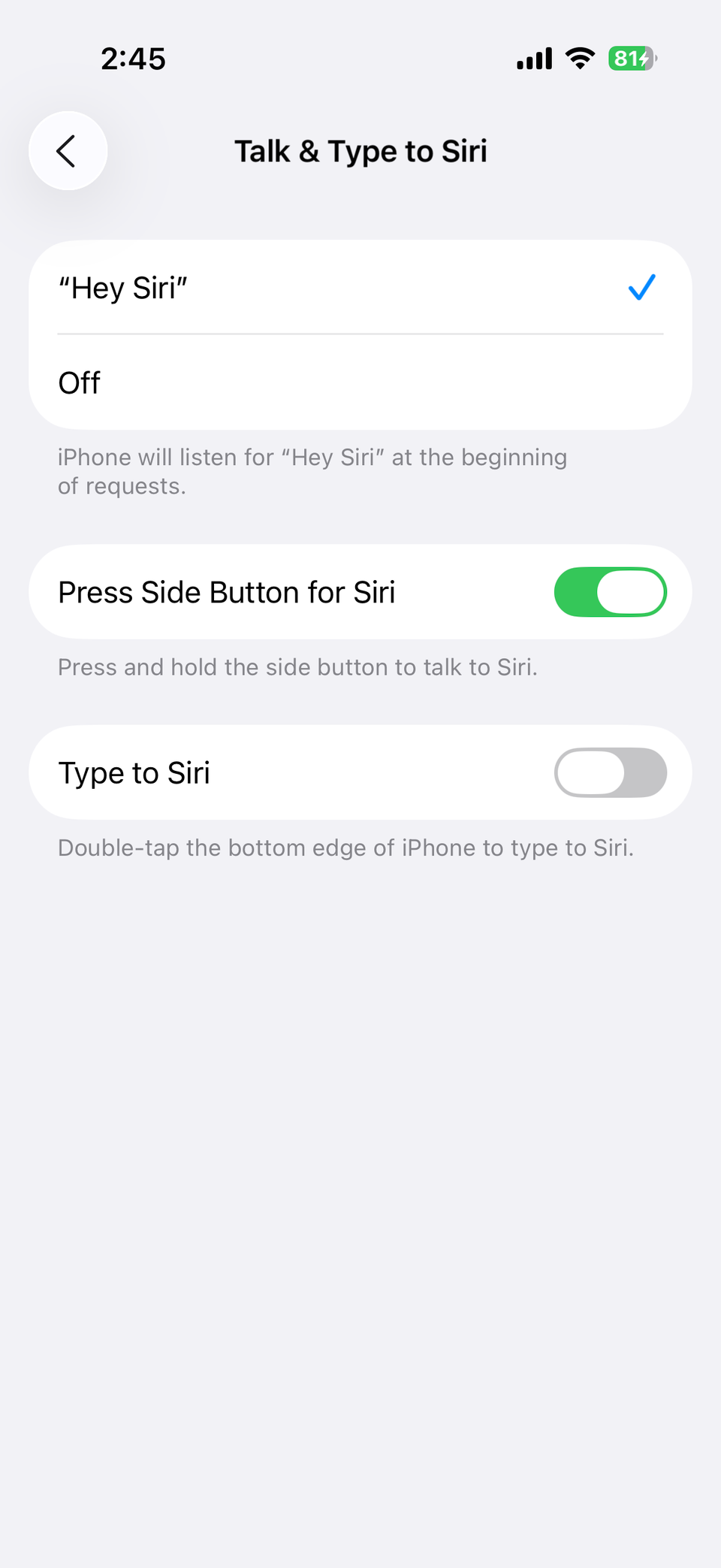Disable Press Side Button for Siri

click(x=610, y=592)
